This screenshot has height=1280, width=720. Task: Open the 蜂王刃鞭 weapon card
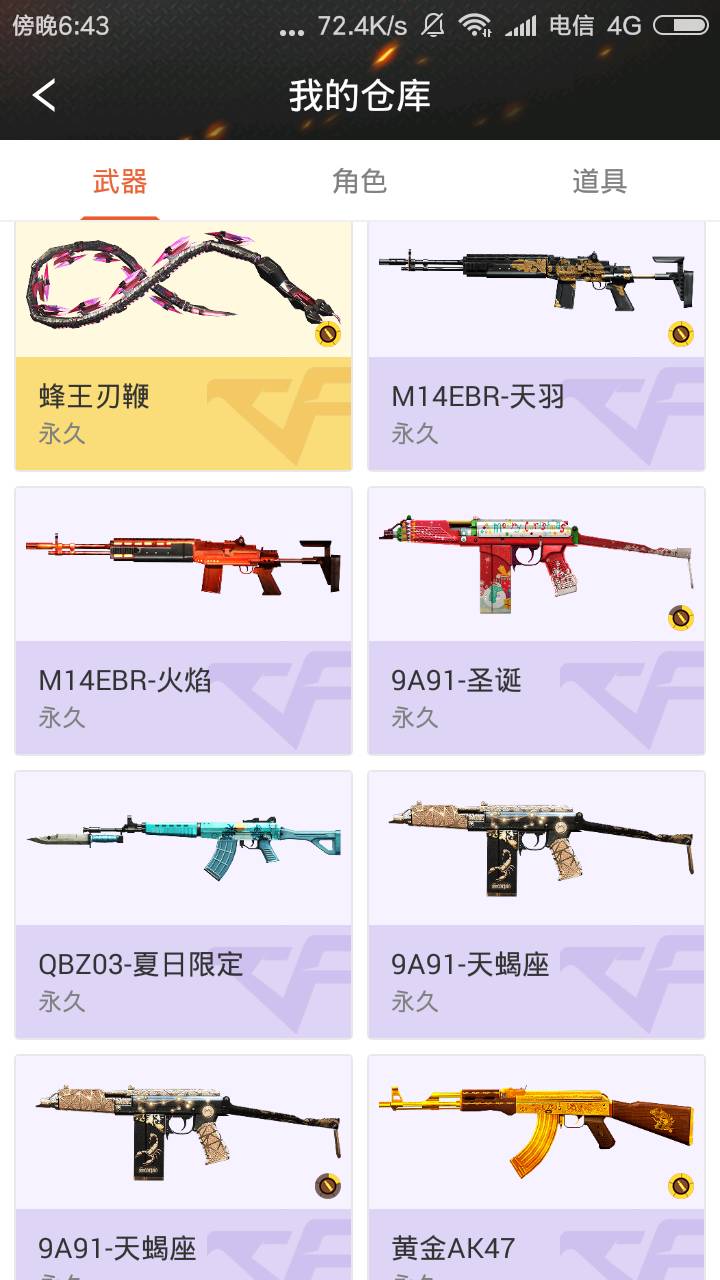(183, 345)
